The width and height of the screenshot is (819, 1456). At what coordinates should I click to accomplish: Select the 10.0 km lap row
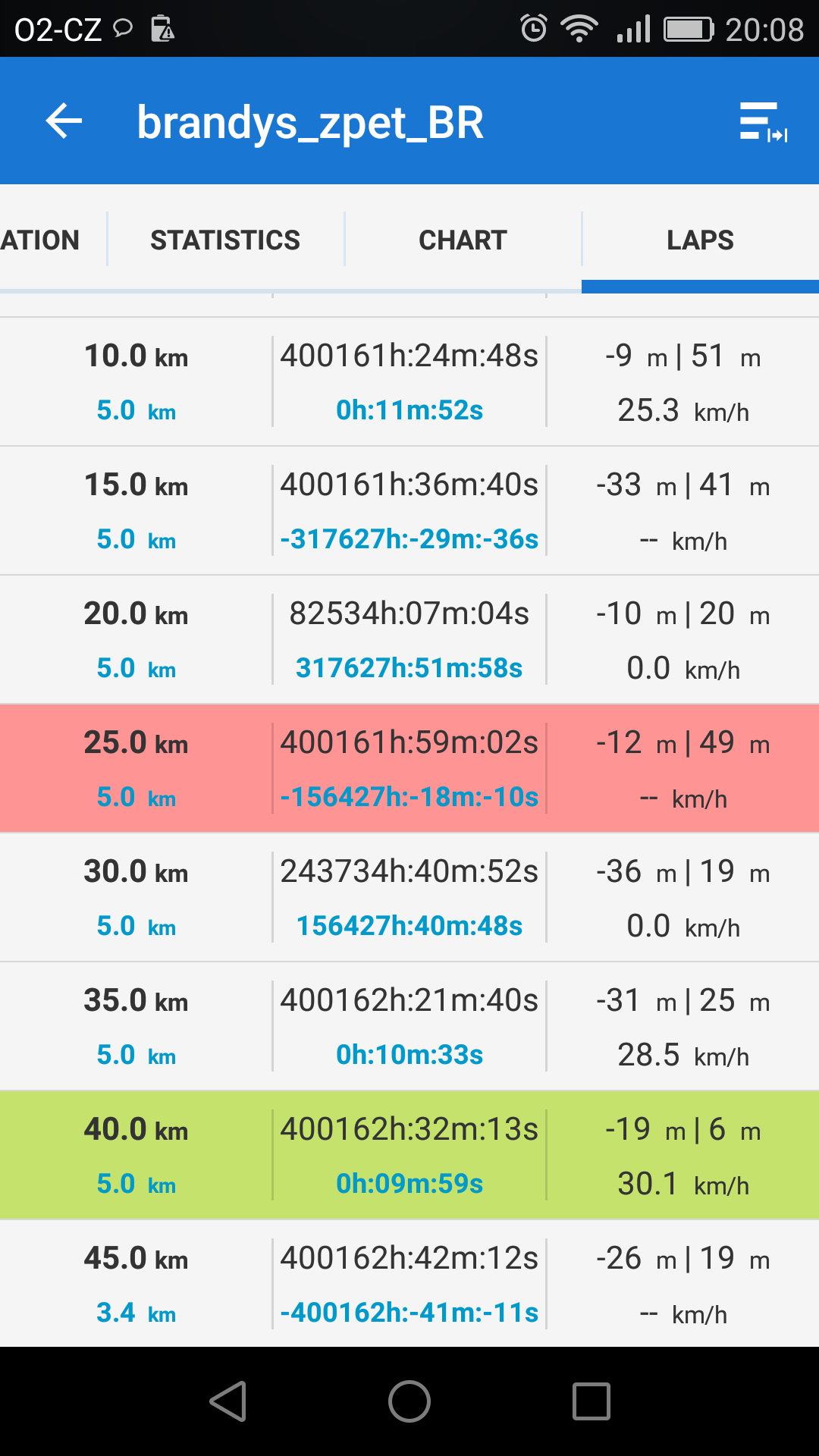click(409, 382)
